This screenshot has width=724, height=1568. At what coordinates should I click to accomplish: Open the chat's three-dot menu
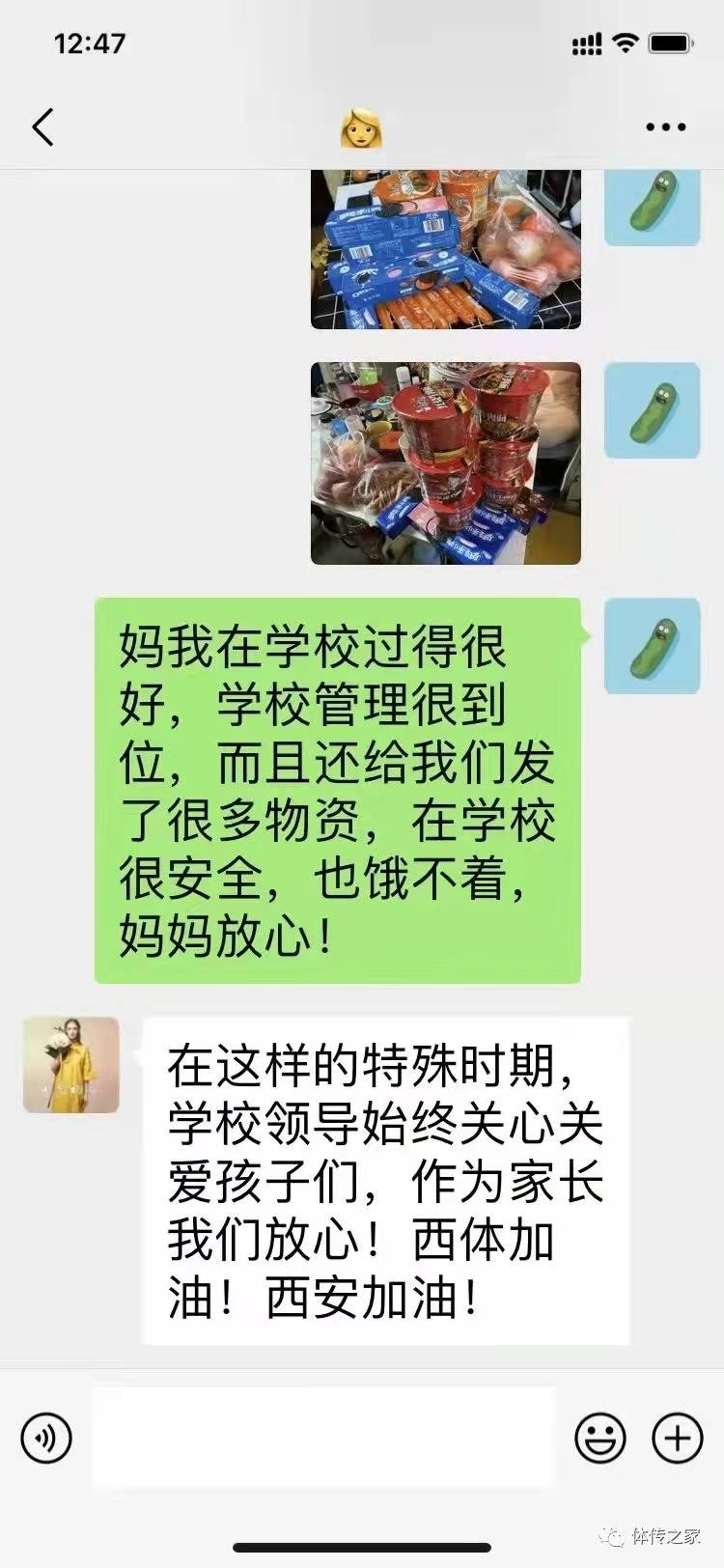click(x=665, y=126)
